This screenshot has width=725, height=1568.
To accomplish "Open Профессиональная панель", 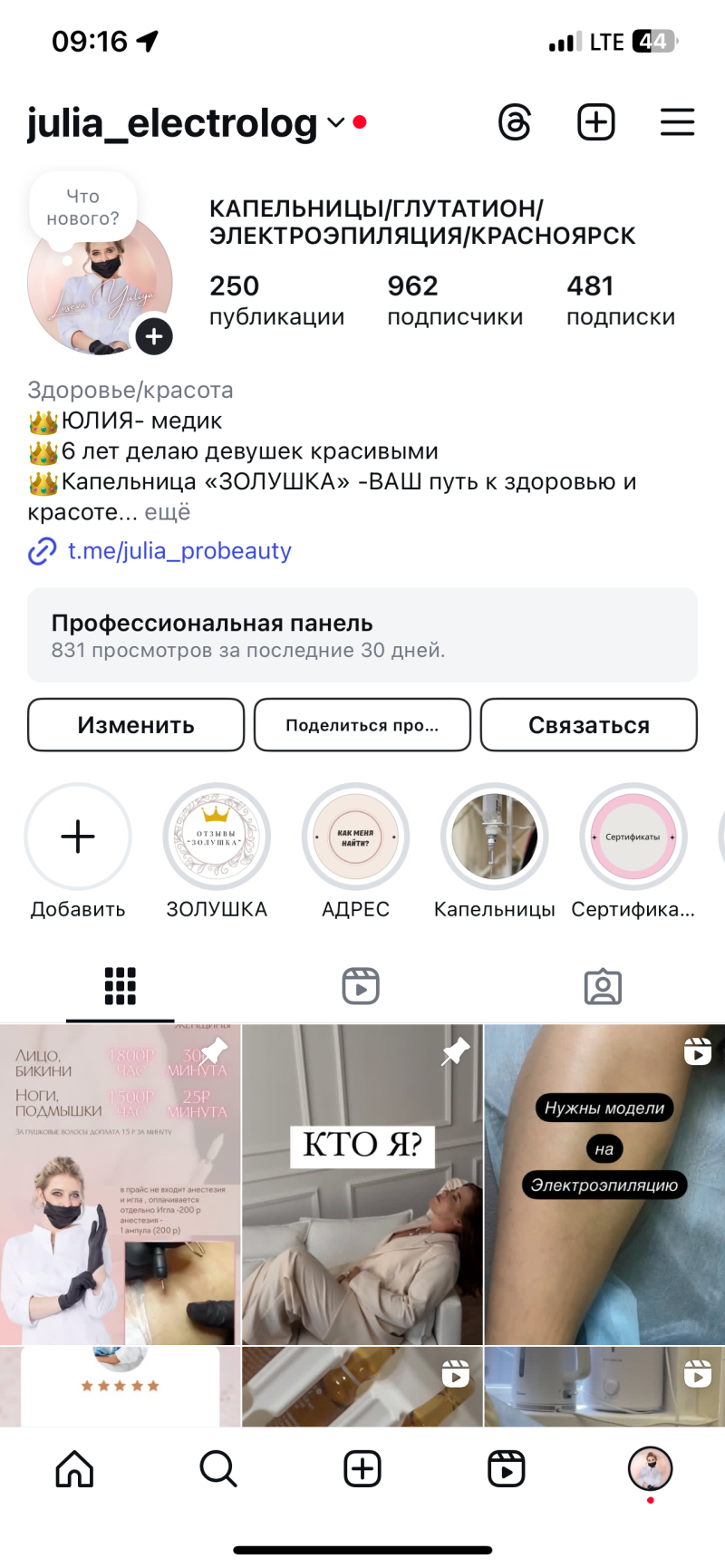I will tap(362, 635).
